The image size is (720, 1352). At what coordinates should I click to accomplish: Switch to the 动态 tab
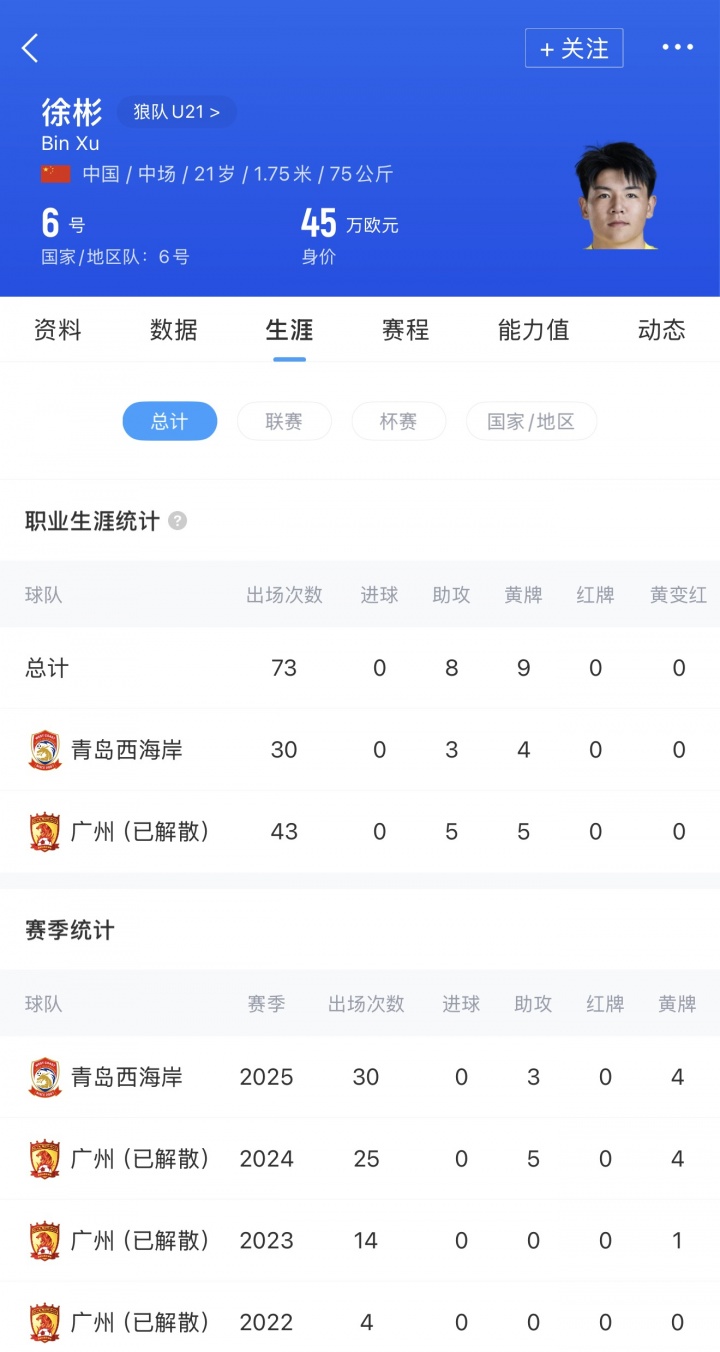[x=661, y=330]
